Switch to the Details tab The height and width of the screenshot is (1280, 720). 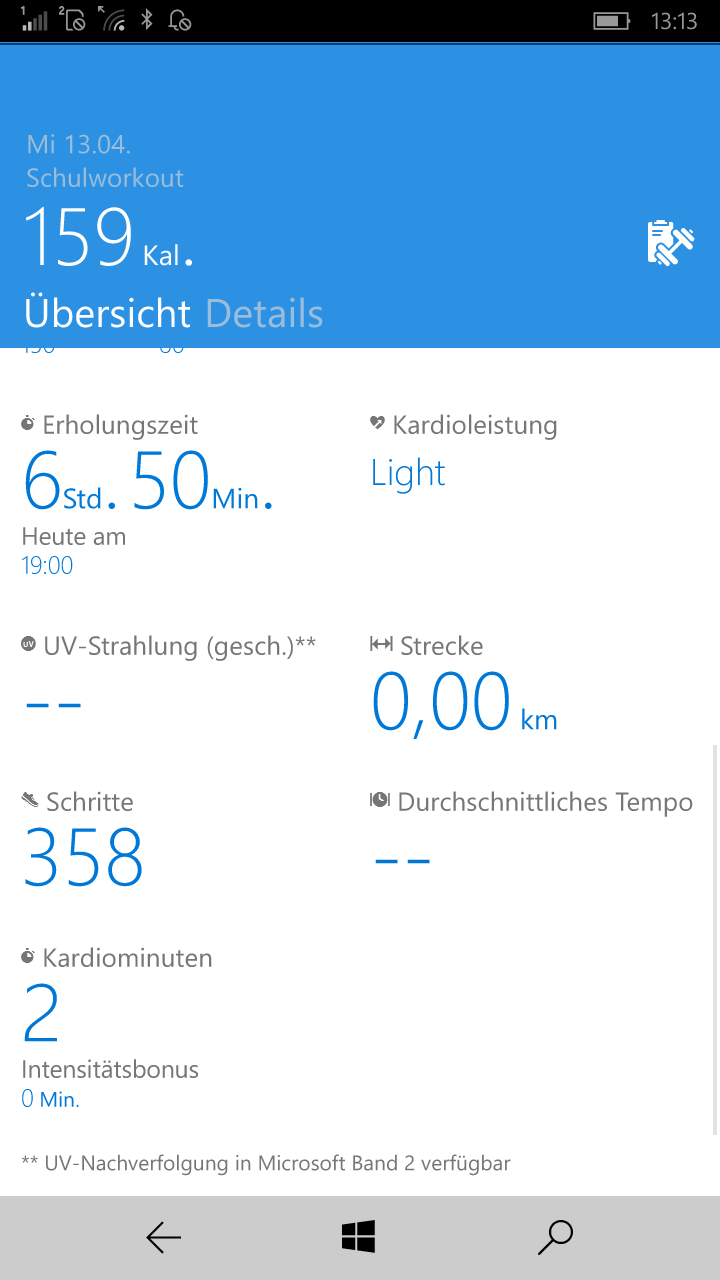point(264,314)
